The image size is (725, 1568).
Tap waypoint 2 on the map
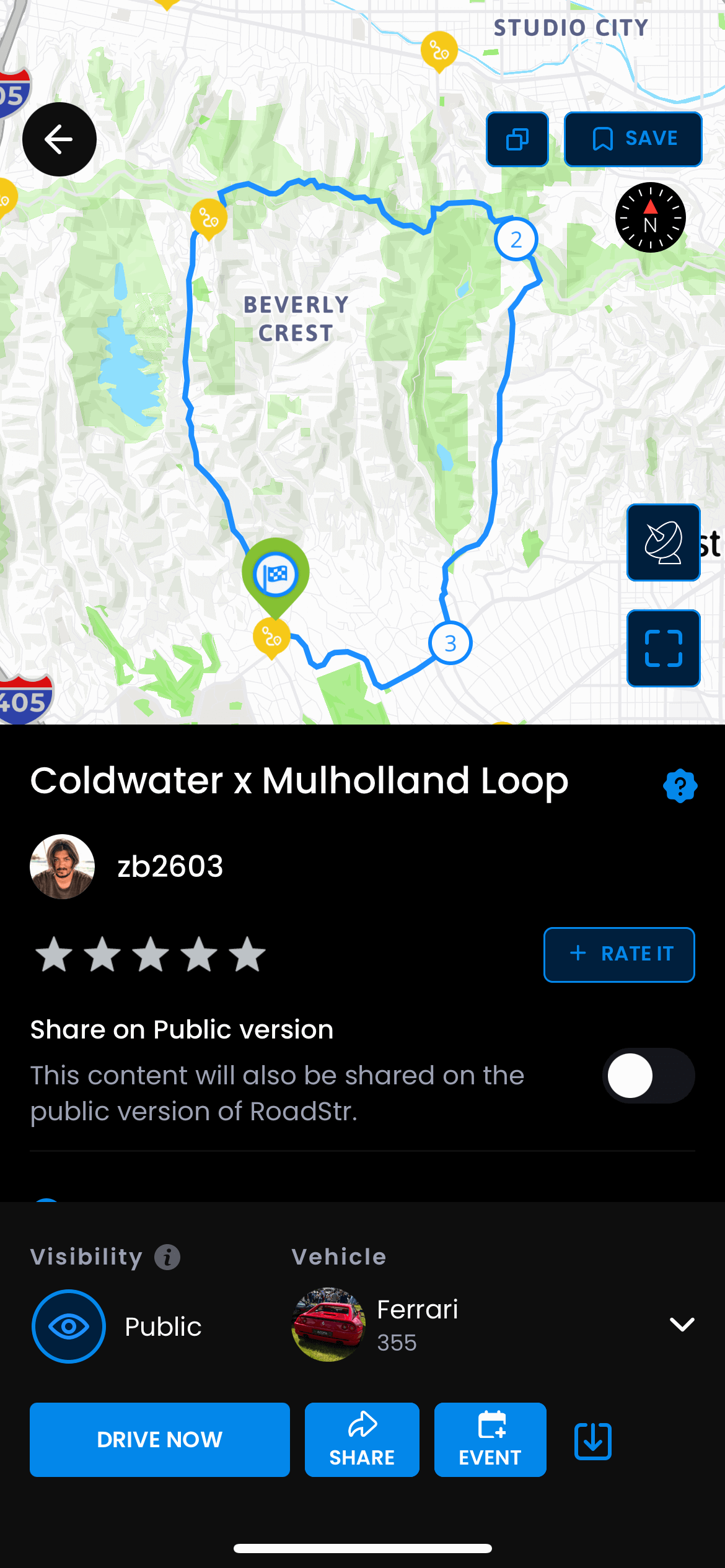pos(516,240)
